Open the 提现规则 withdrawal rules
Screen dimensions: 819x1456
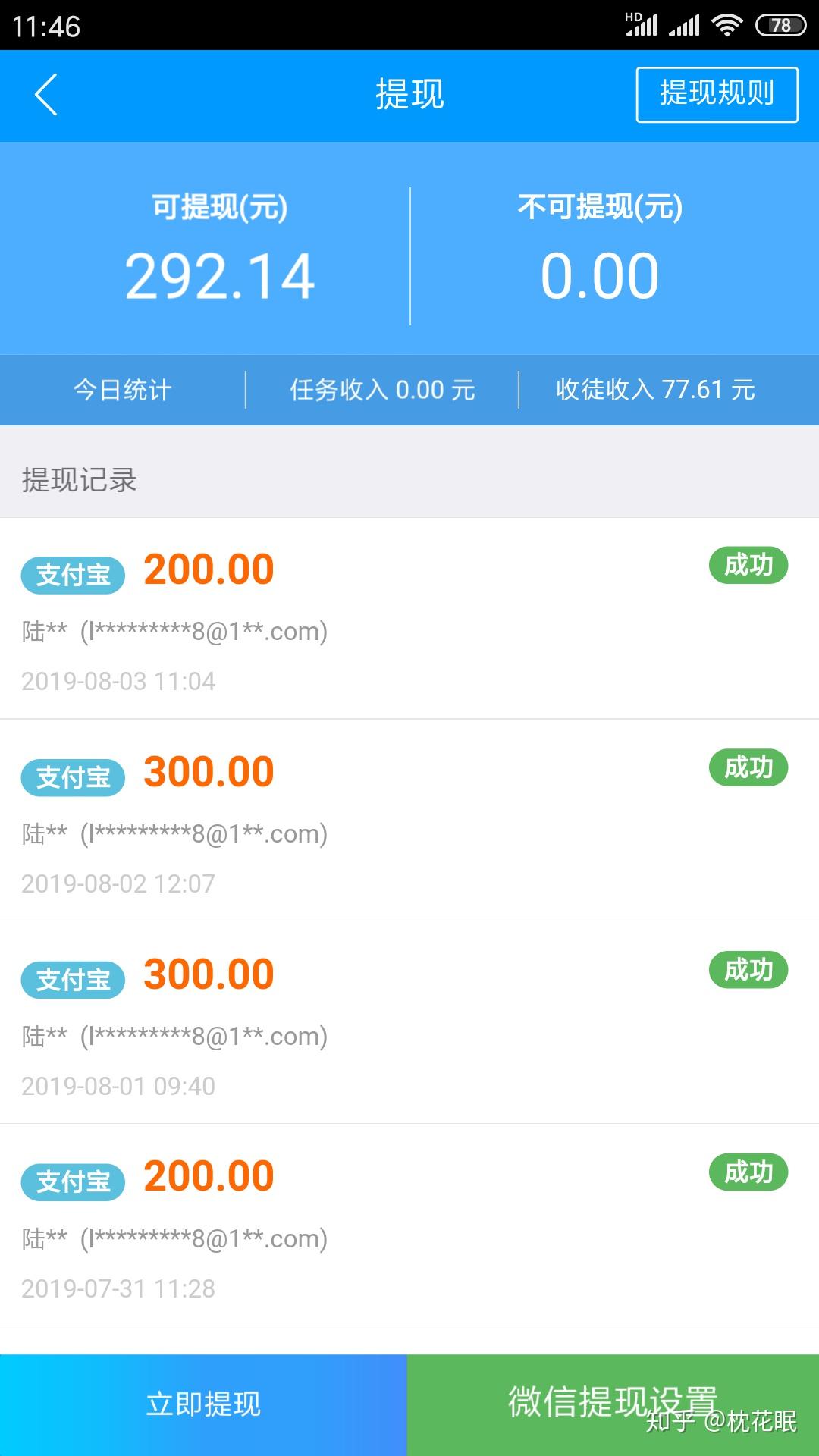pyautogui.click(x=717, y=95)
